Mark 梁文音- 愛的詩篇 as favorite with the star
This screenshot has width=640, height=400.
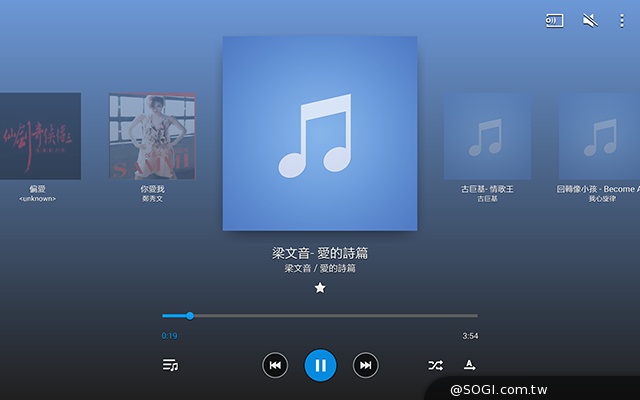click(x=320, y=288)
